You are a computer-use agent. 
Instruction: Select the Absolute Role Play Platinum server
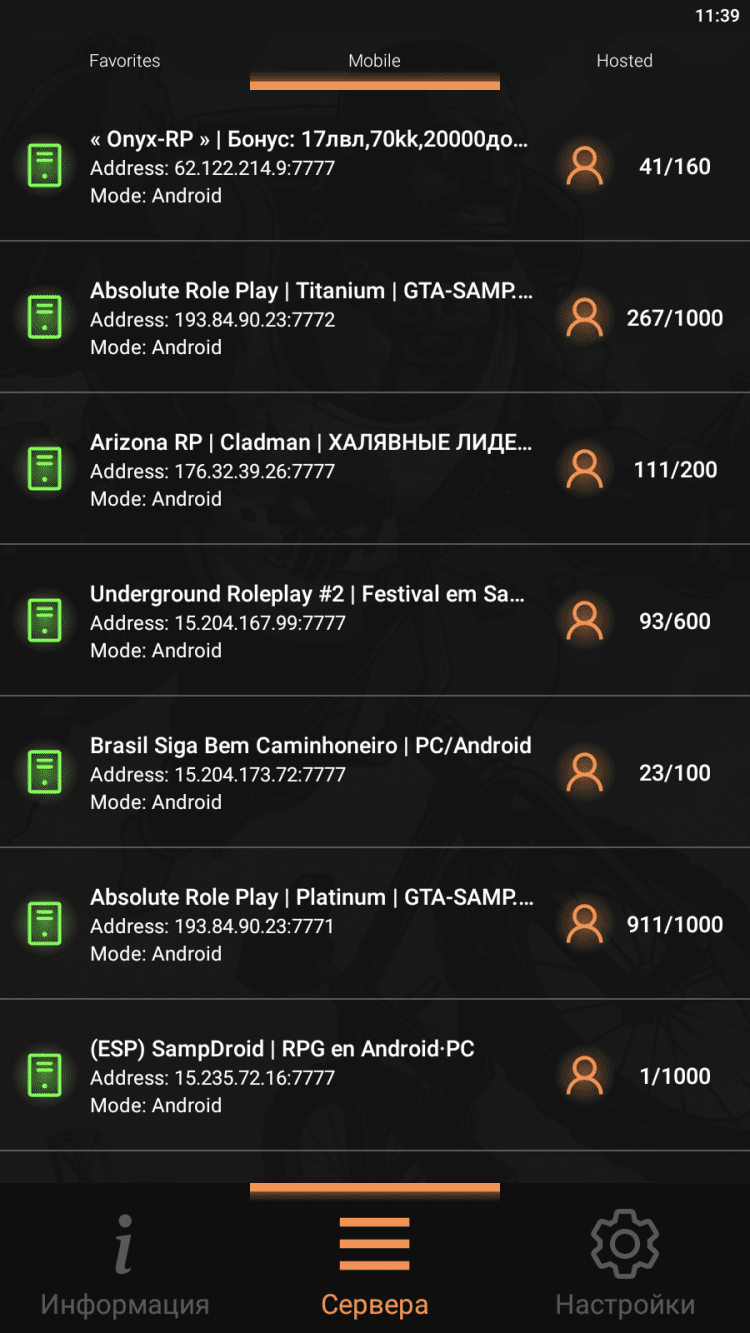tap(310, 924)
